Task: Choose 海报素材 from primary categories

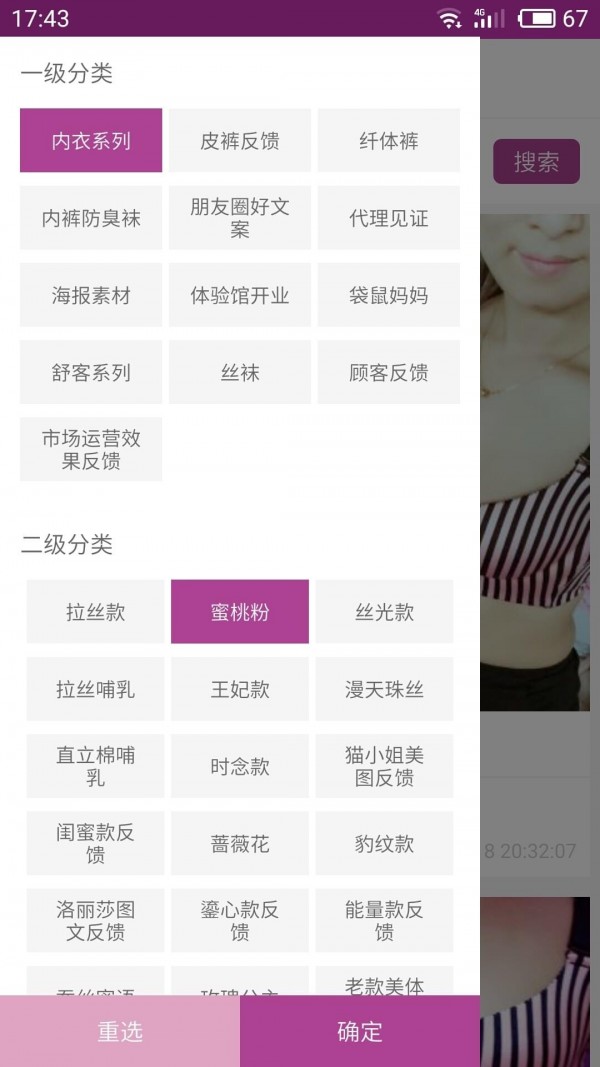Action: pyautogui.click(x=91, y=295)
